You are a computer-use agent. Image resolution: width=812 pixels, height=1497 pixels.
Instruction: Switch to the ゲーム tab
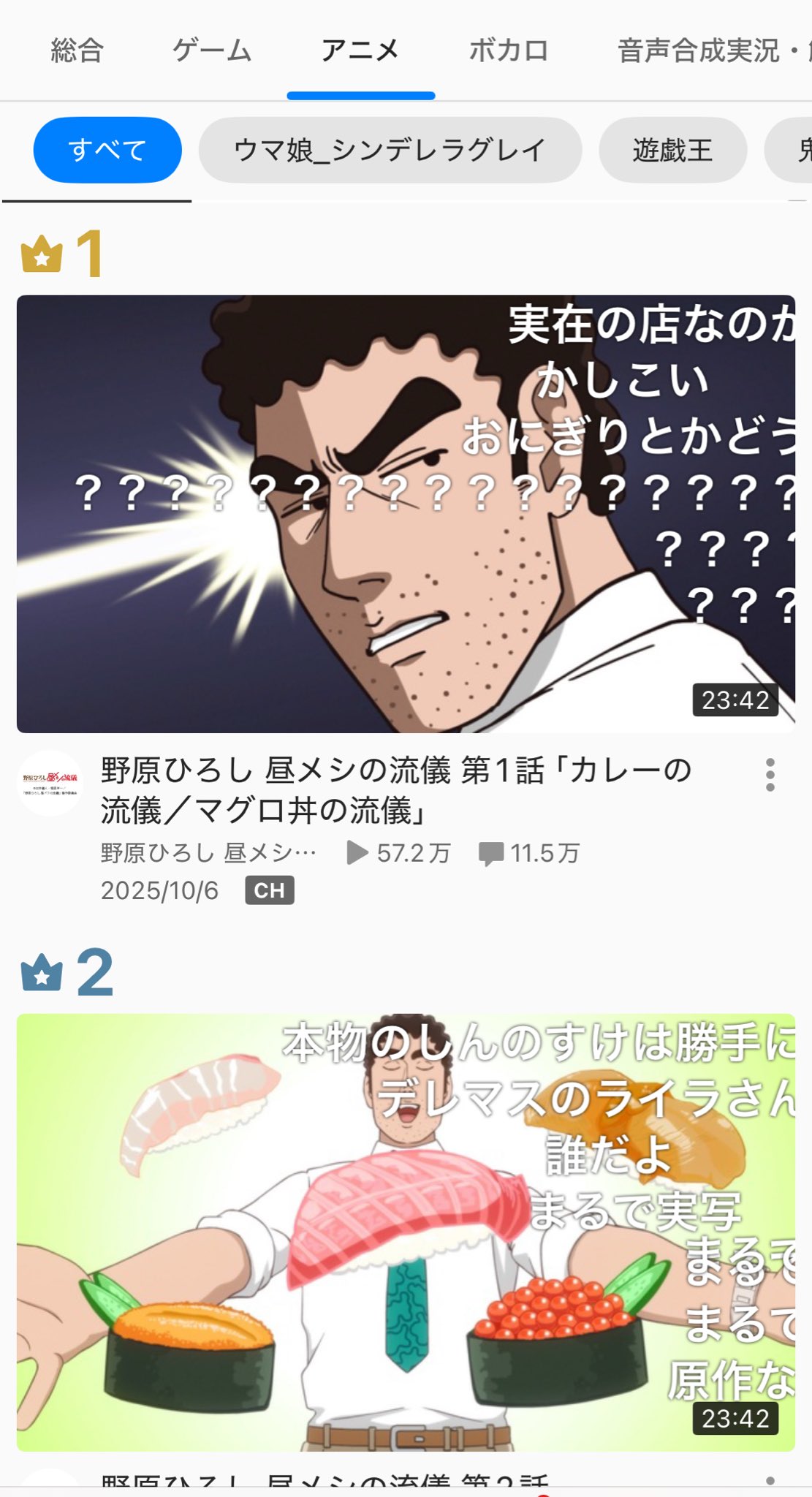pos(212,51)
